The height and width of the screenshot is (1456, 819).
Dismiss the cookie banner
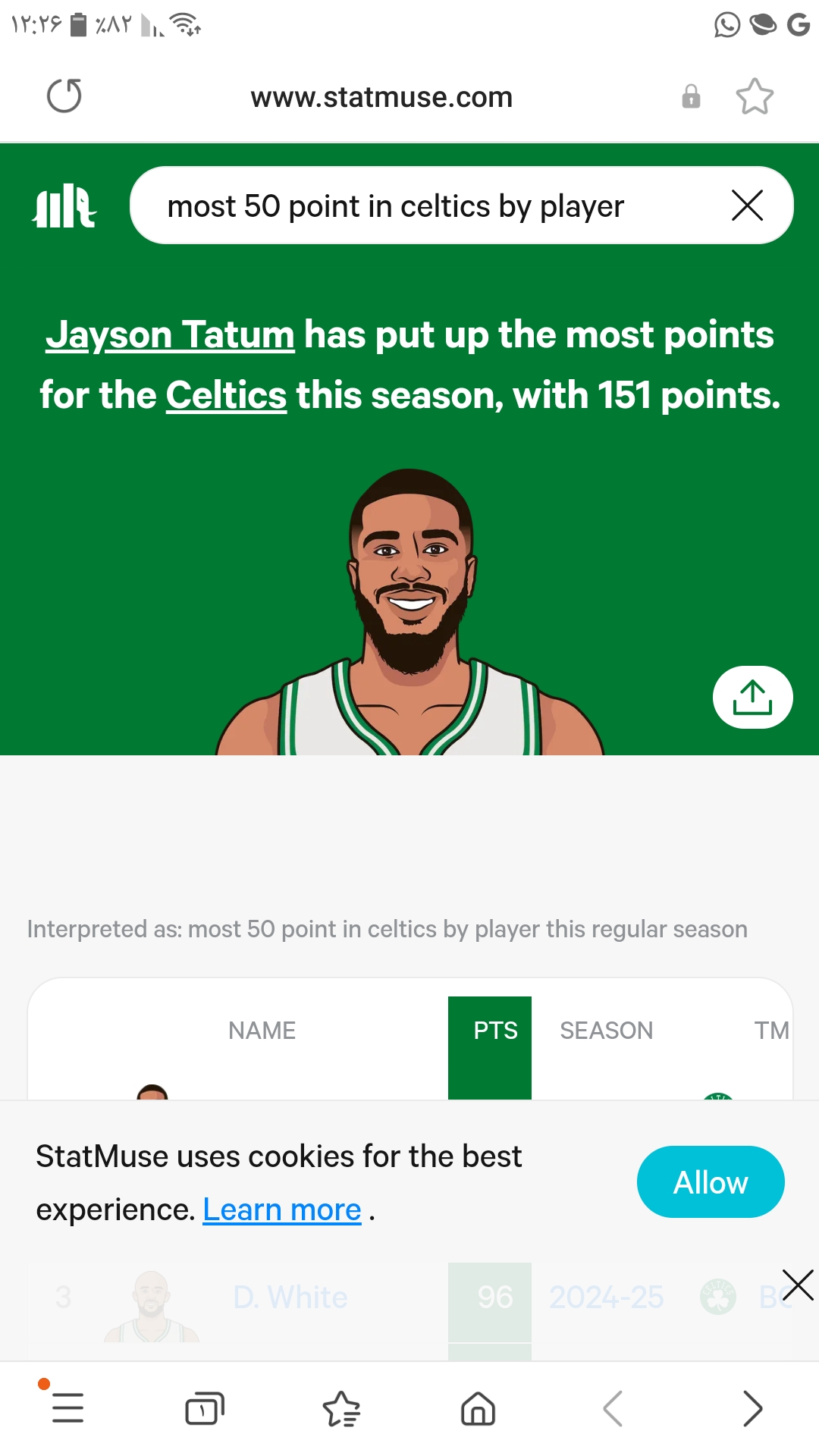798,1285
